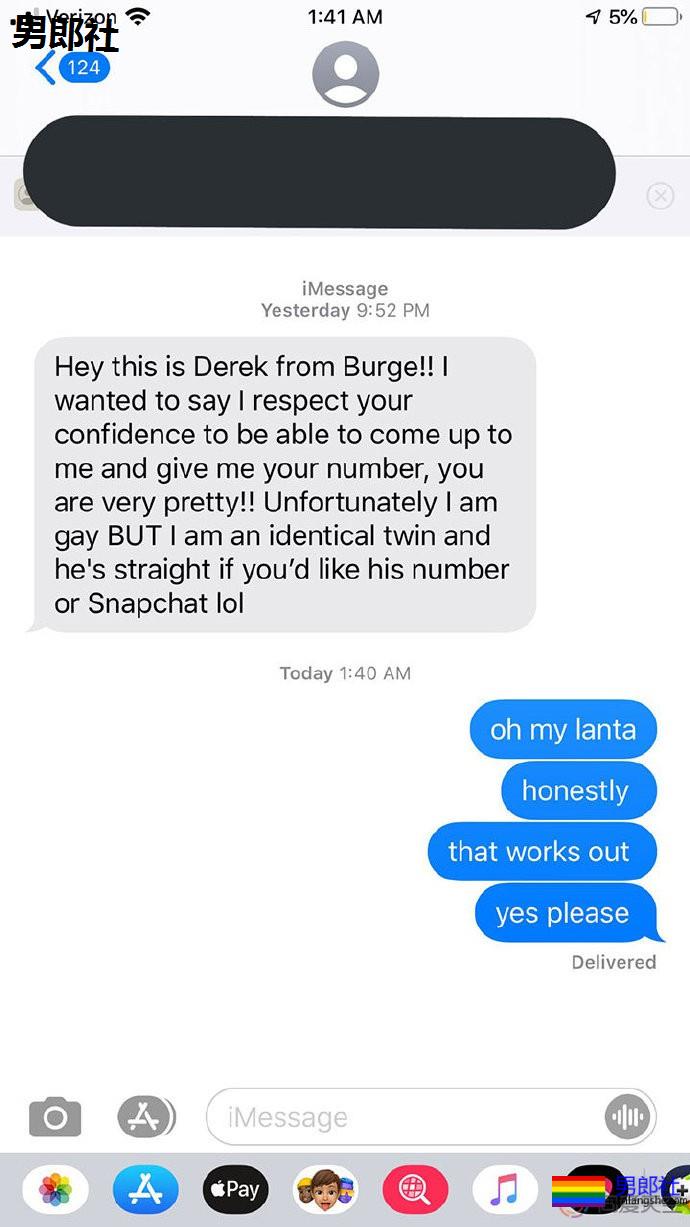Open the image search app in the strip
The width and height of the screenshot is (690, 1227).
coord(414,1189)
